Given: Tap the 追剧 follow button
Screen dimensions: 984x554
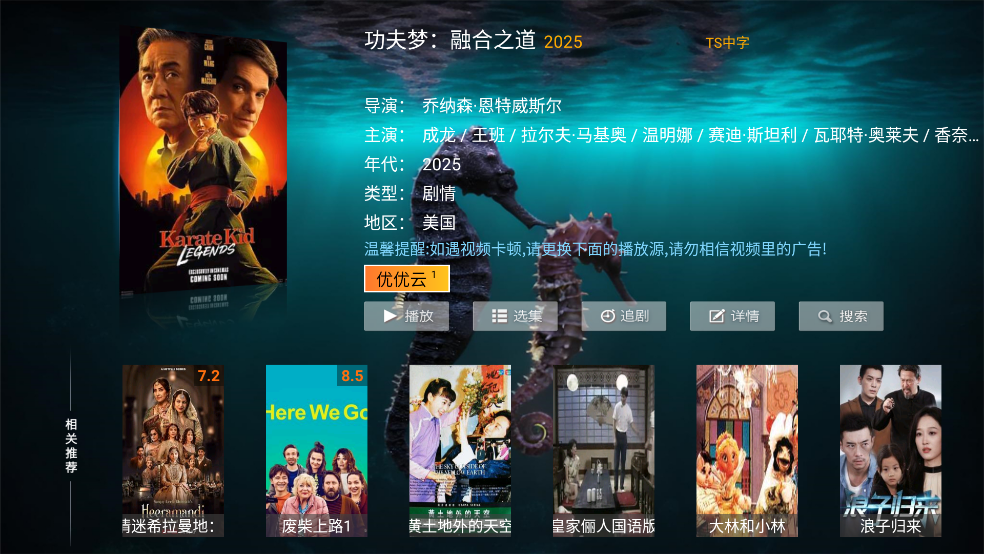Looking at the screenshot, I should [624, 316].
